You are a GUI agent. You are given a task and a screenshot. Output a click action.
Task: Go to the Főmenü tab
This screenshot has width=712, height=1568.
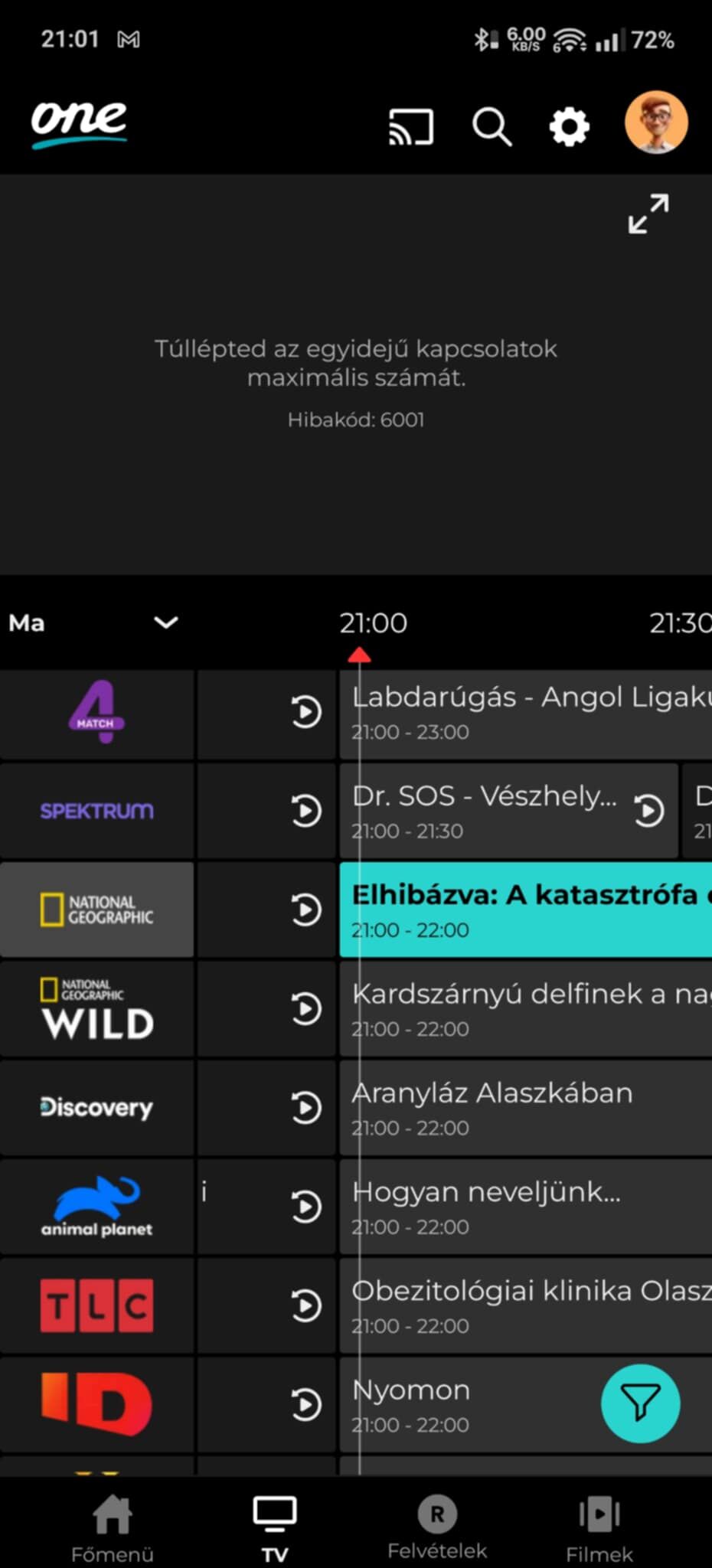click(113, 1528)
